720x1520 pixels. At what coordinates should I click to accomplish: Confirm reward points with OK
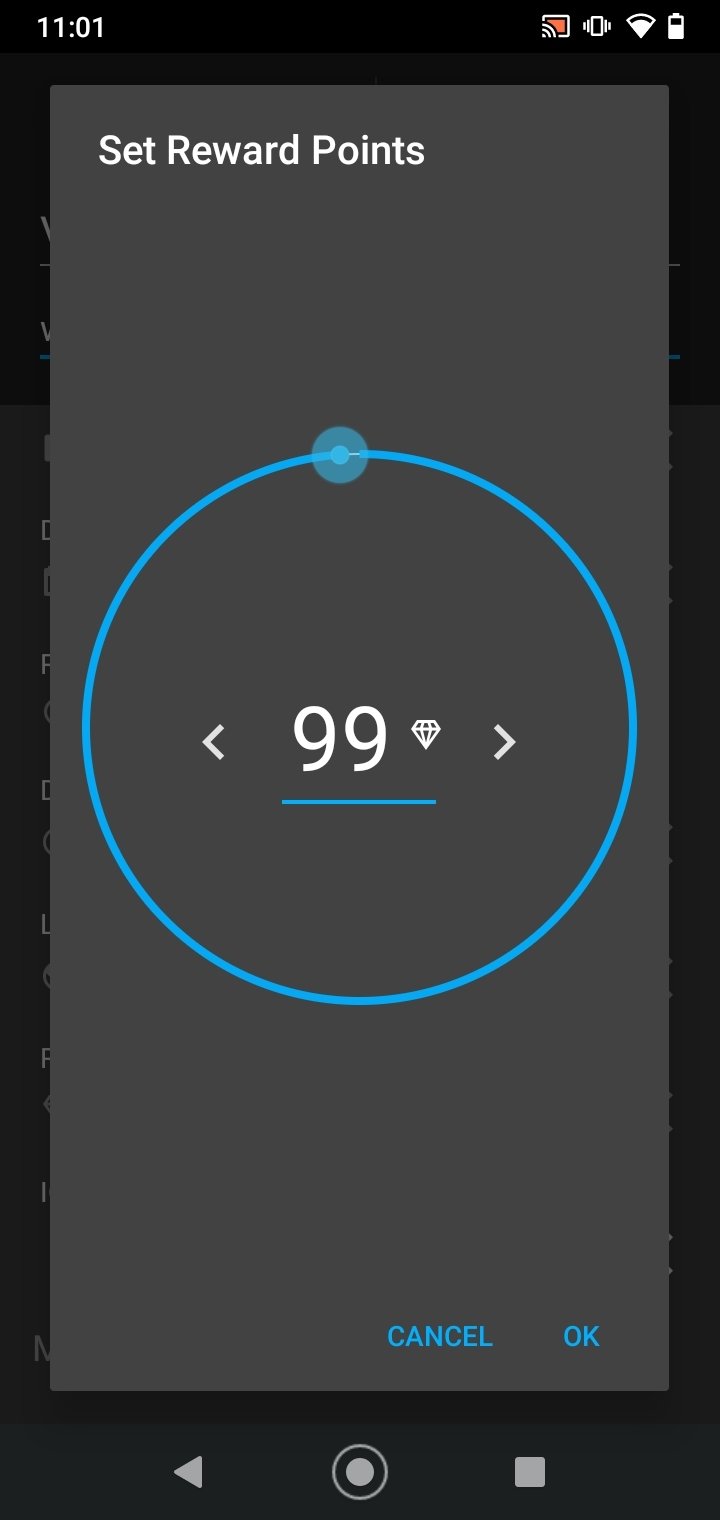click(x=581, y=1336)
